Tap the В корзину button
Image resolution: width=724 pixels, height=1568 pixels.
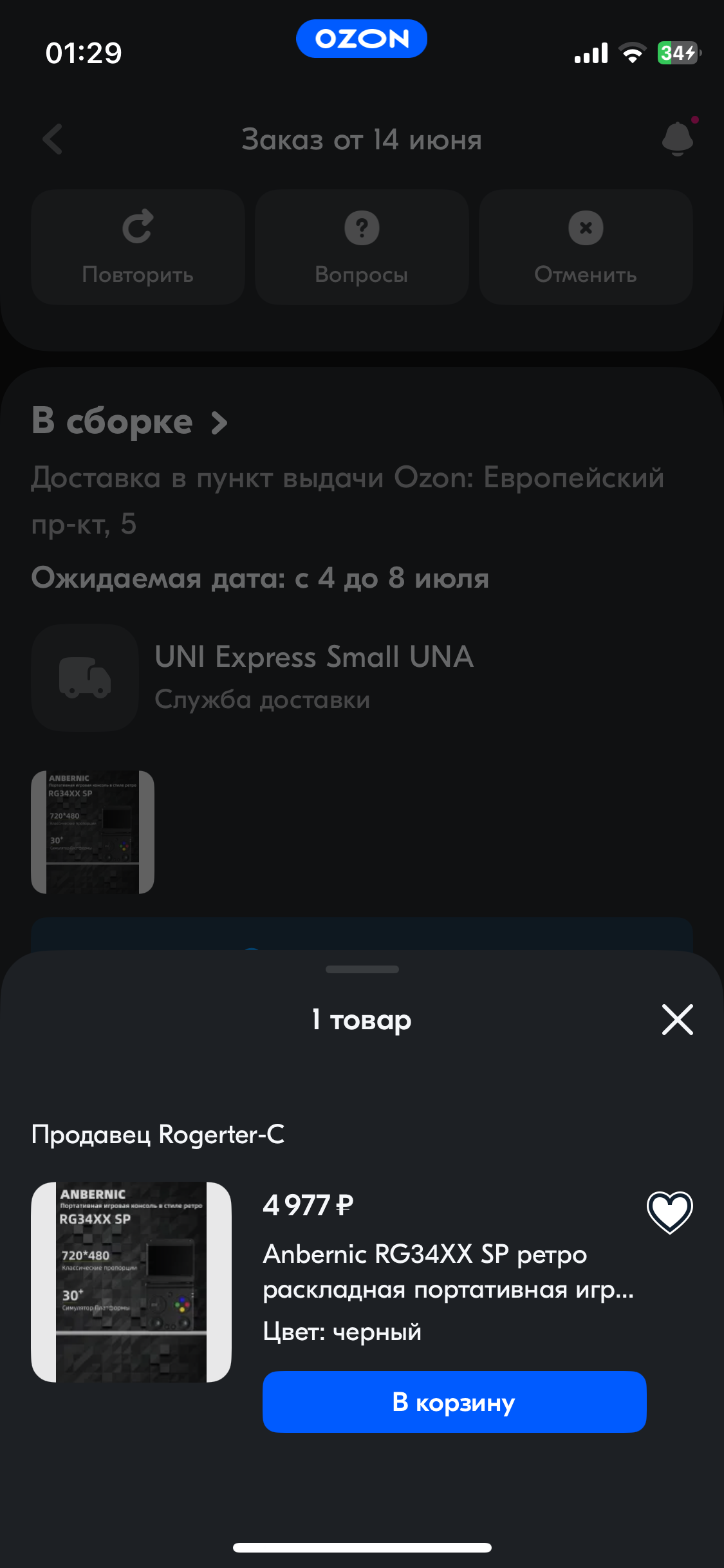point(454,1401)
